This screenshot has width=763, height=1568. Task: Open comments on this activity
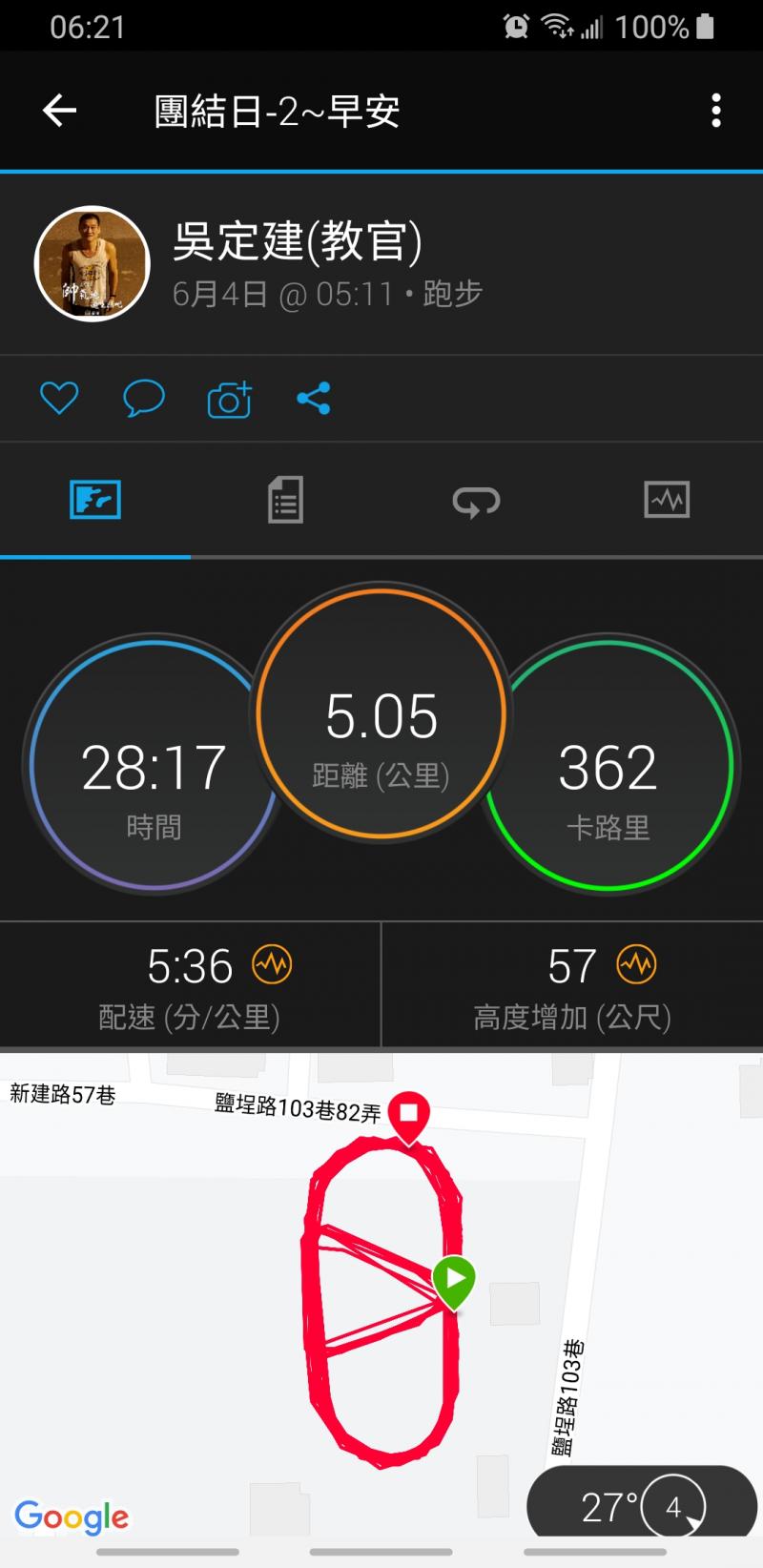tap(144, 398)
